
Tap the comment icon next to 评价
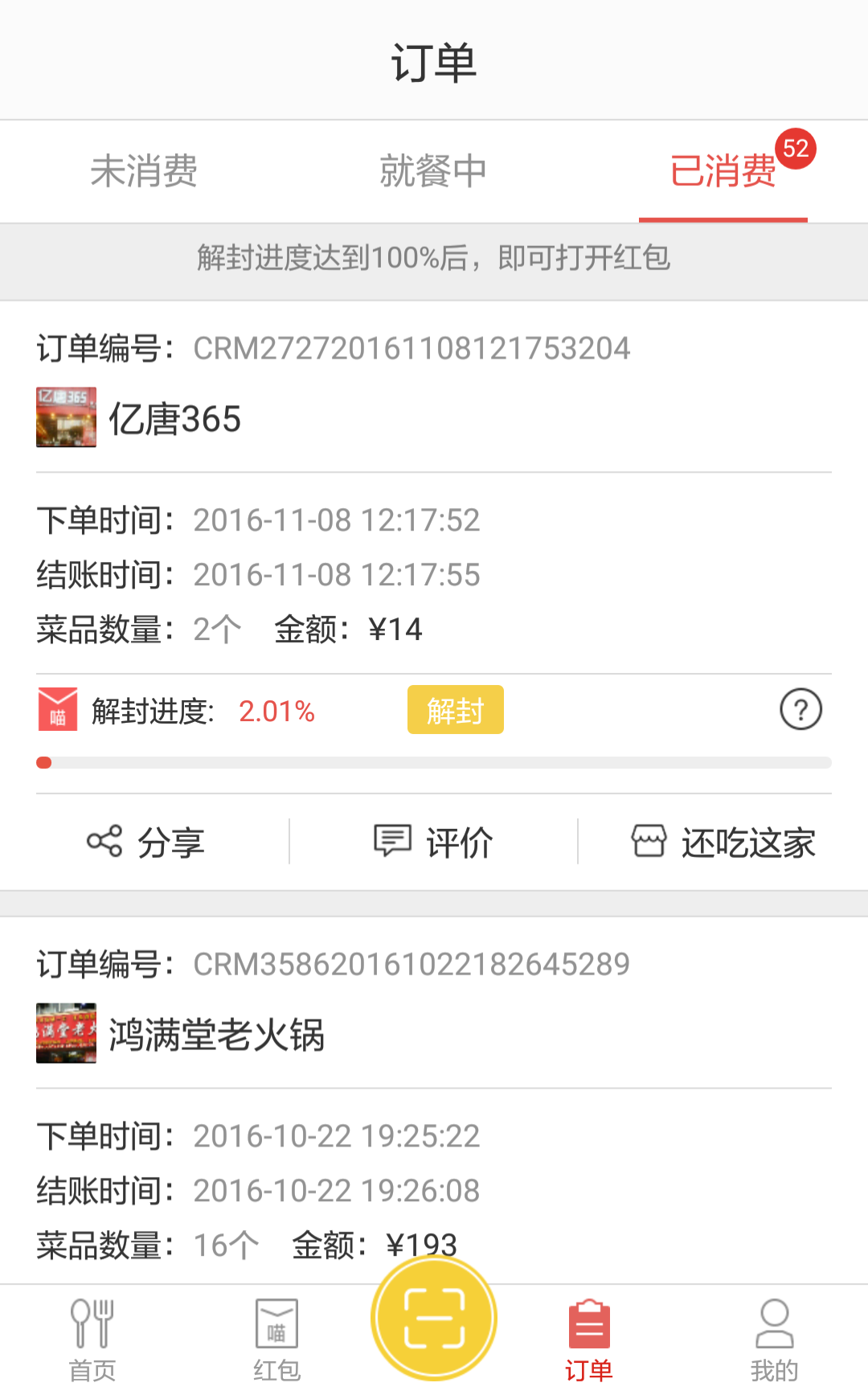pyautogui.click(x=391, y=841)
